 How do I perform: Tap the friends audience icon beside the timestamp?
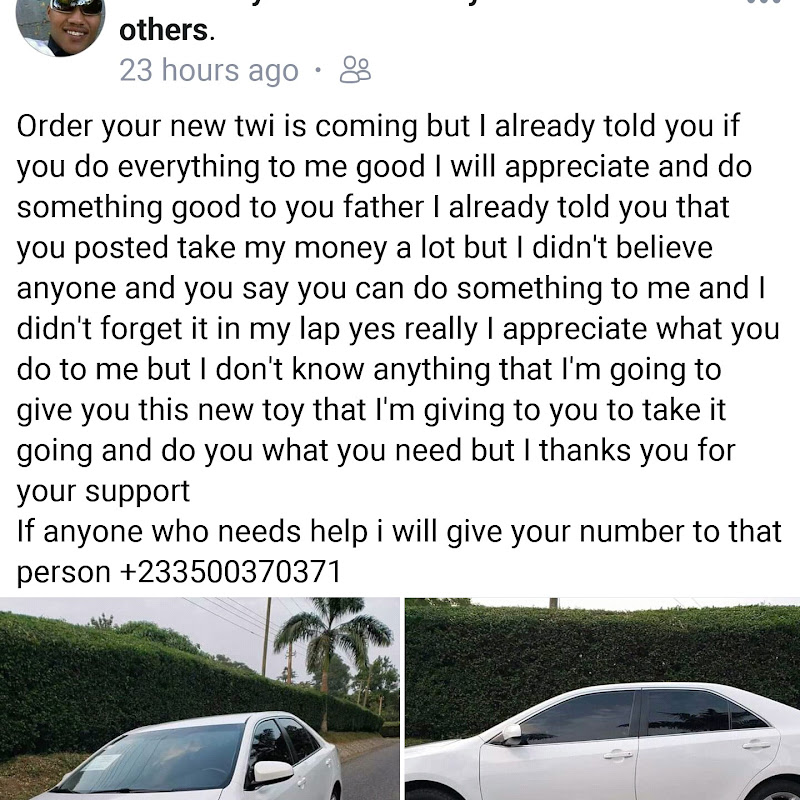pyautogui.click(x=355, y=70)
